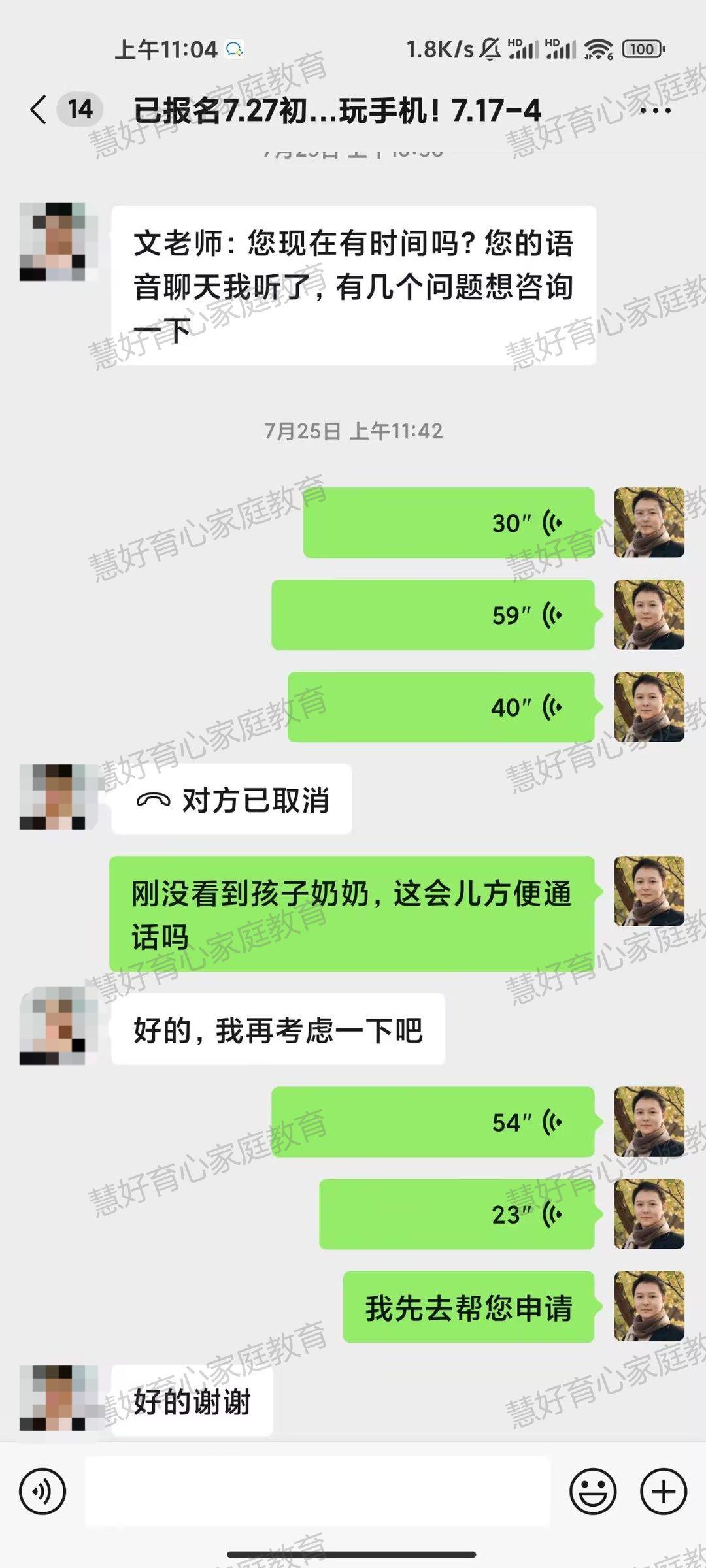Screen dimensions: 706x1568
Task: Open the teacher's avatar beside 我先去帮您申请
Action: pos(649,1307)
